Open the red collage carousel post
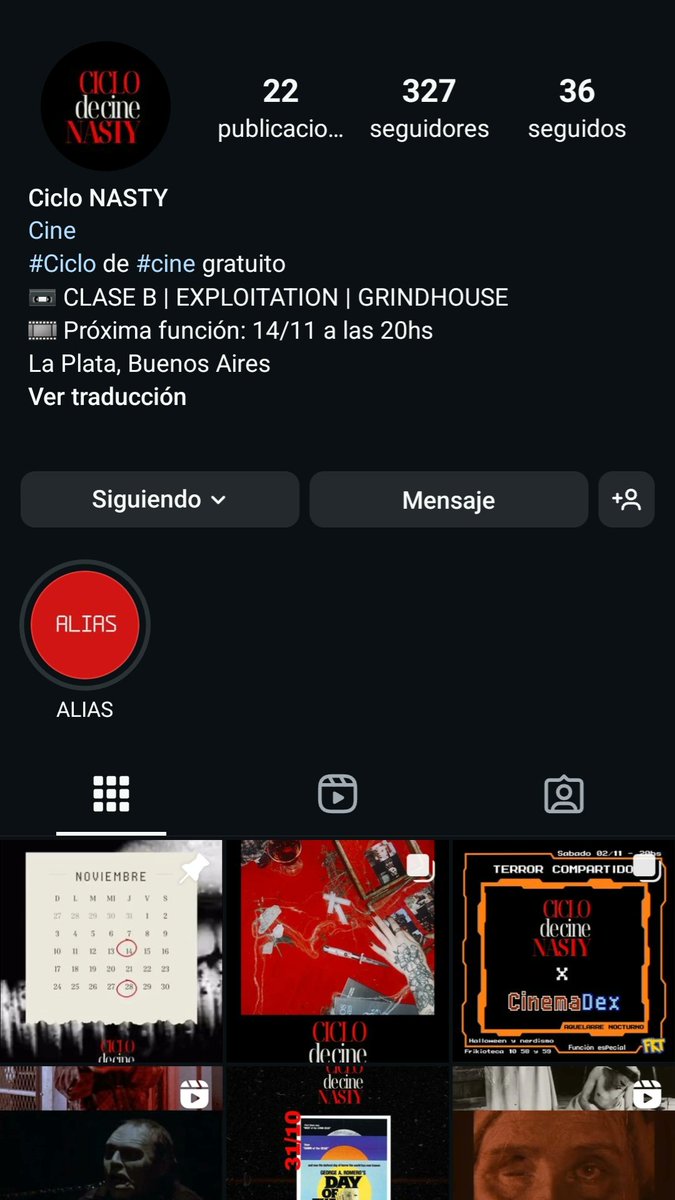This screenshot has height=1200, width=675. tap(337, 951)
